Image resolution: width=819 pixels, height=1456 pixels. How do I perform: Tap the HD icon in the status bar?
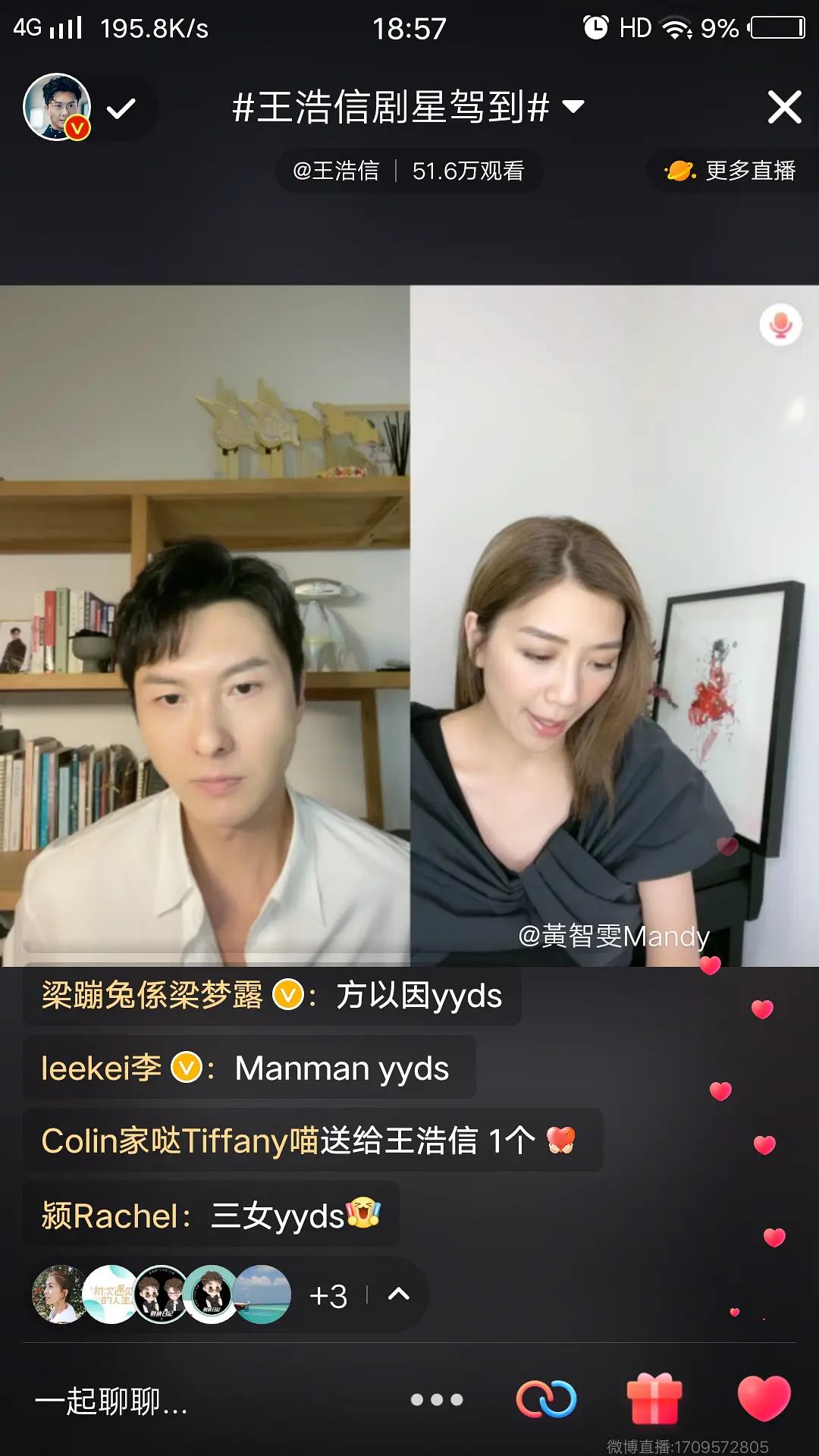[x=634, y=27]
